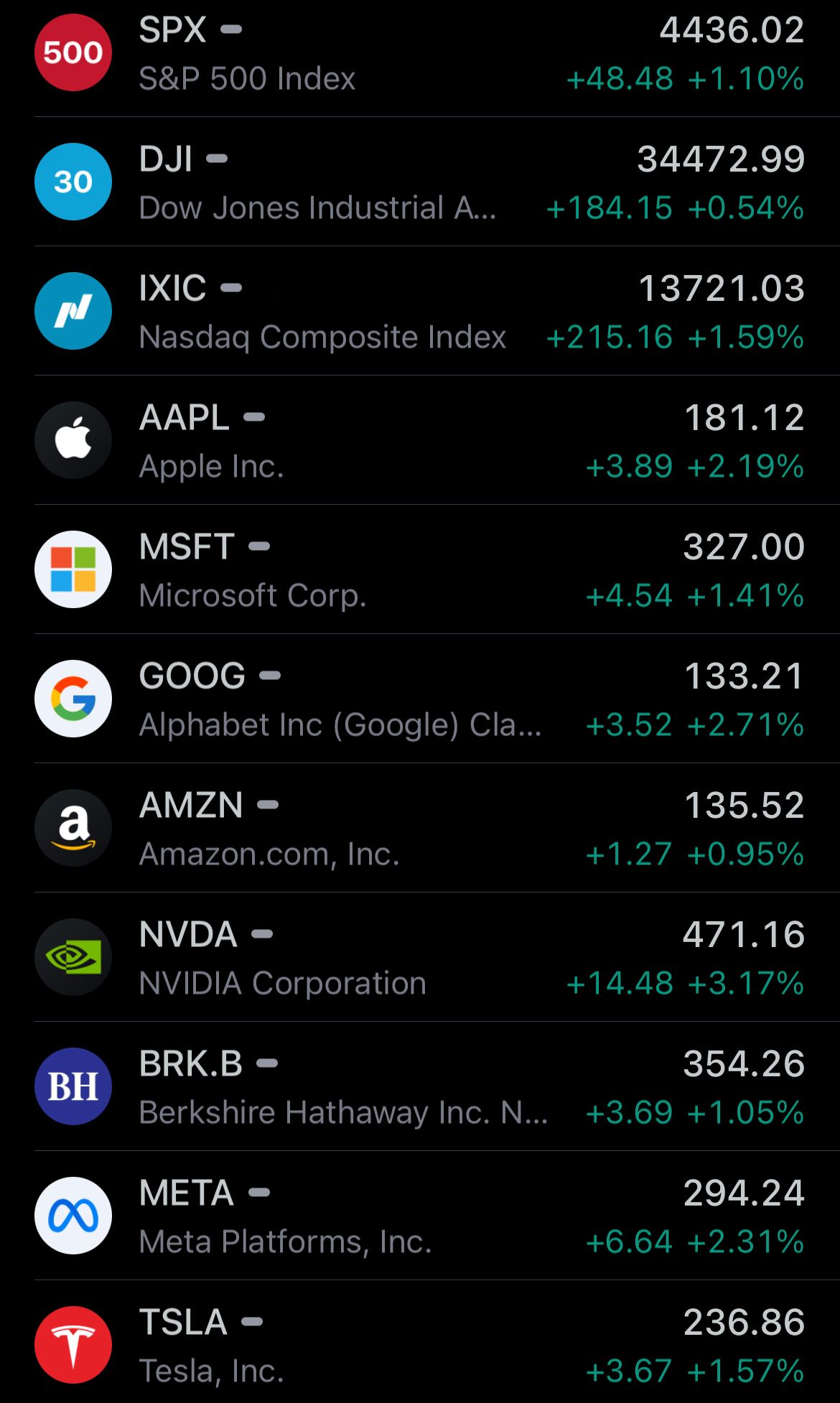Screen dimensions: 840x1403
Task: Open META Meta Platforms, Inc. quote
Action: (x=420, y=1216)
